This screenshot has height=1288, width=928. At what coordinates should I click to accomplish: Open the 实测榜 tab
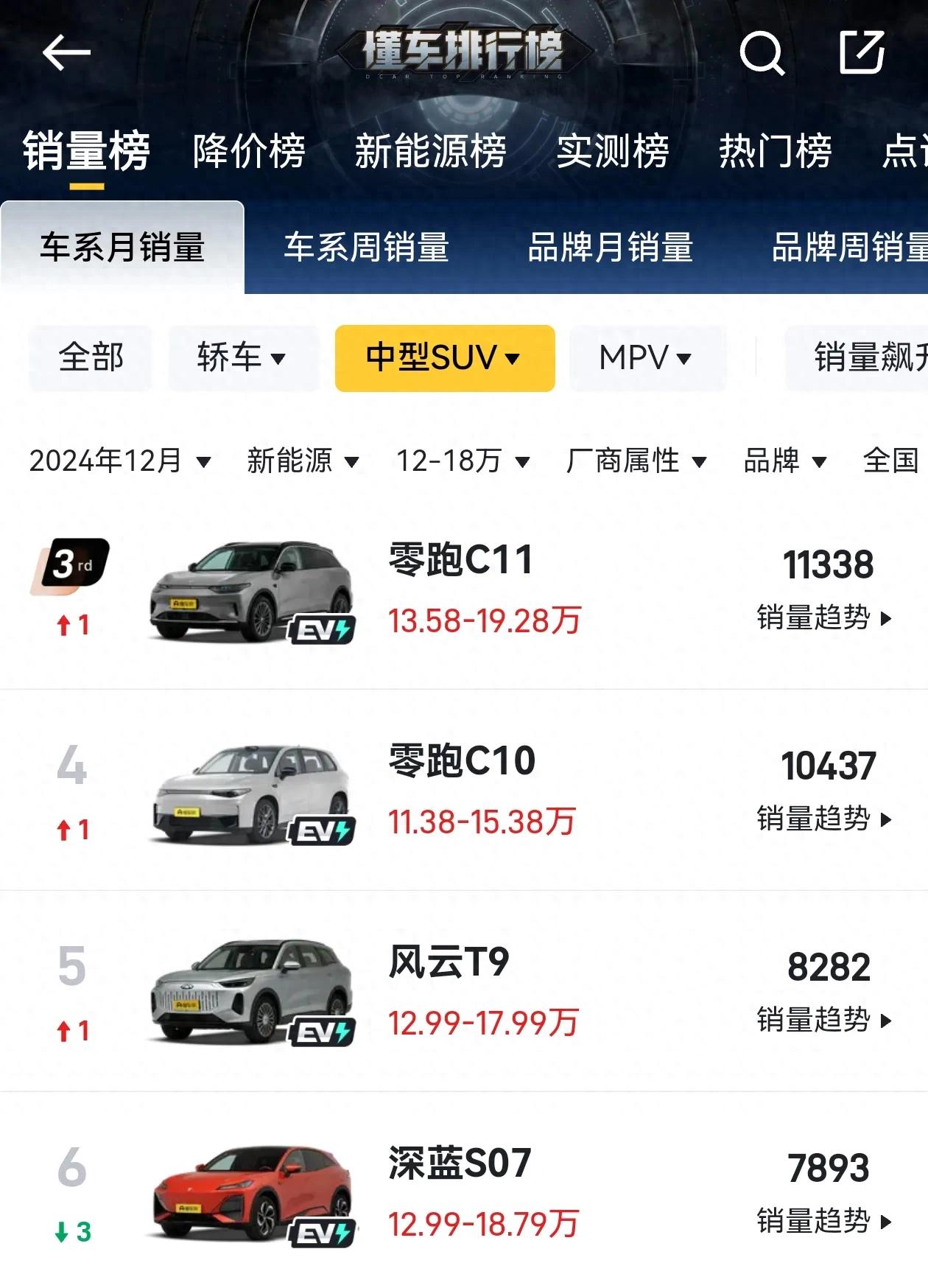(x=612, y=152)
